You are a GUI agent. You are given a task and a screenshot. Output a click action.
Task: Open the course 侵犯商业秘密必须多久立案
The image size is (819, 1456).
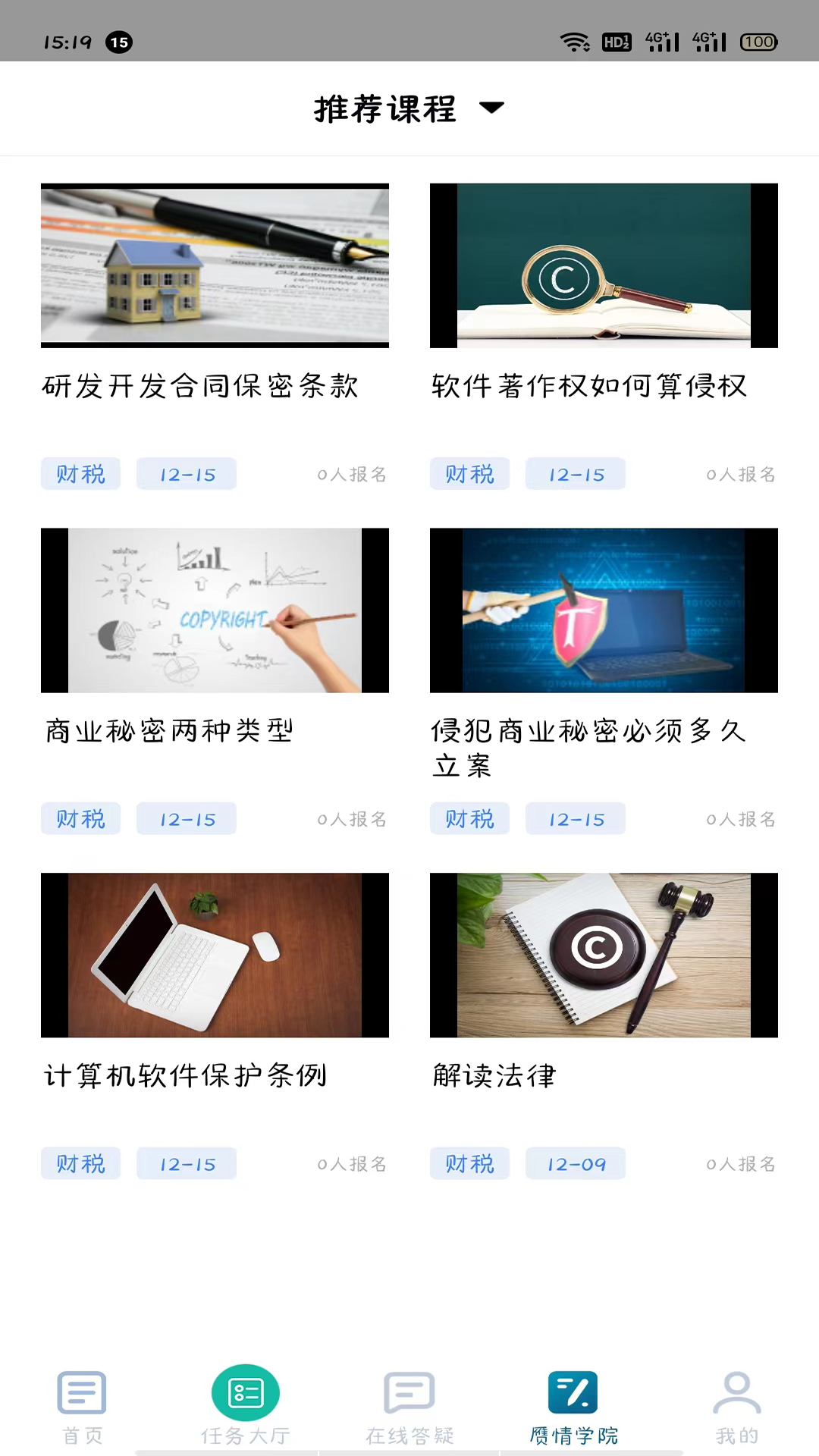point(604,610)
